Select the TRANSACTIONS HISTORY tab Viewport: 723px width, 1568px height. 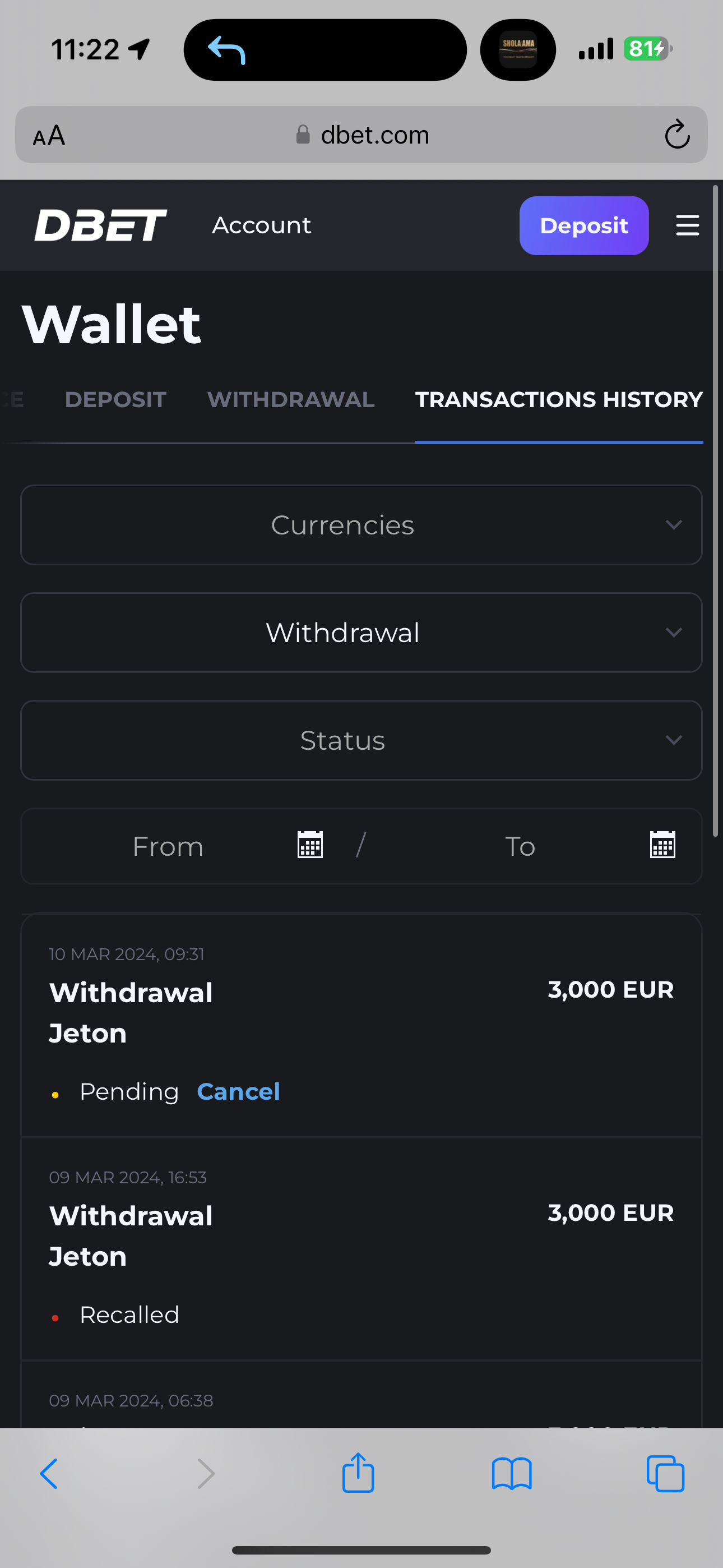[559, 399]
